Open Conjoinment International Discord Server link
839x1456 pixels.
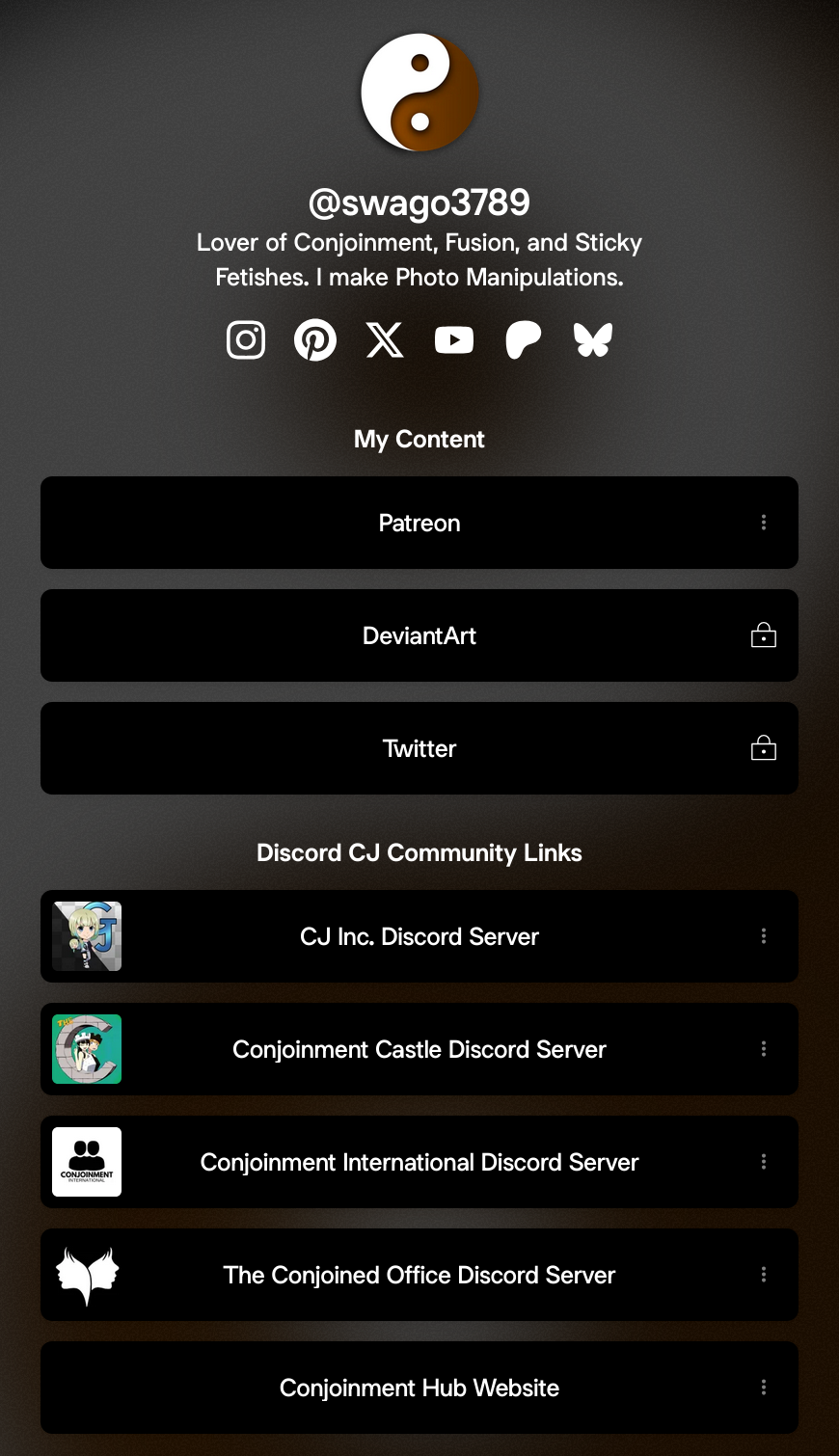[419, 1162]
